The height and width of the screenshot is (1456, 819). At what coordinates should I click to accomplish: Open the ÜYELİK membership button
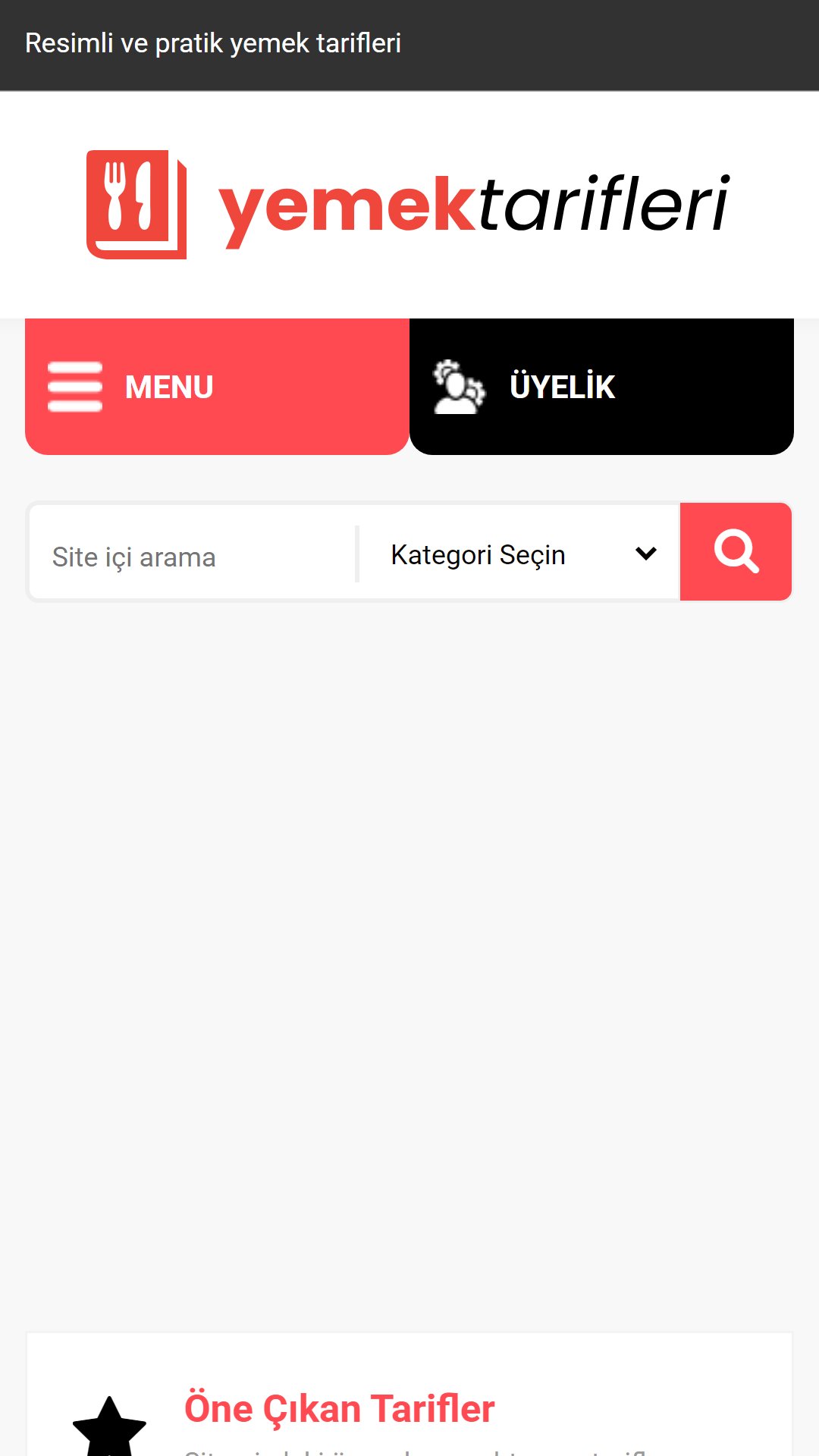[601, 387]
